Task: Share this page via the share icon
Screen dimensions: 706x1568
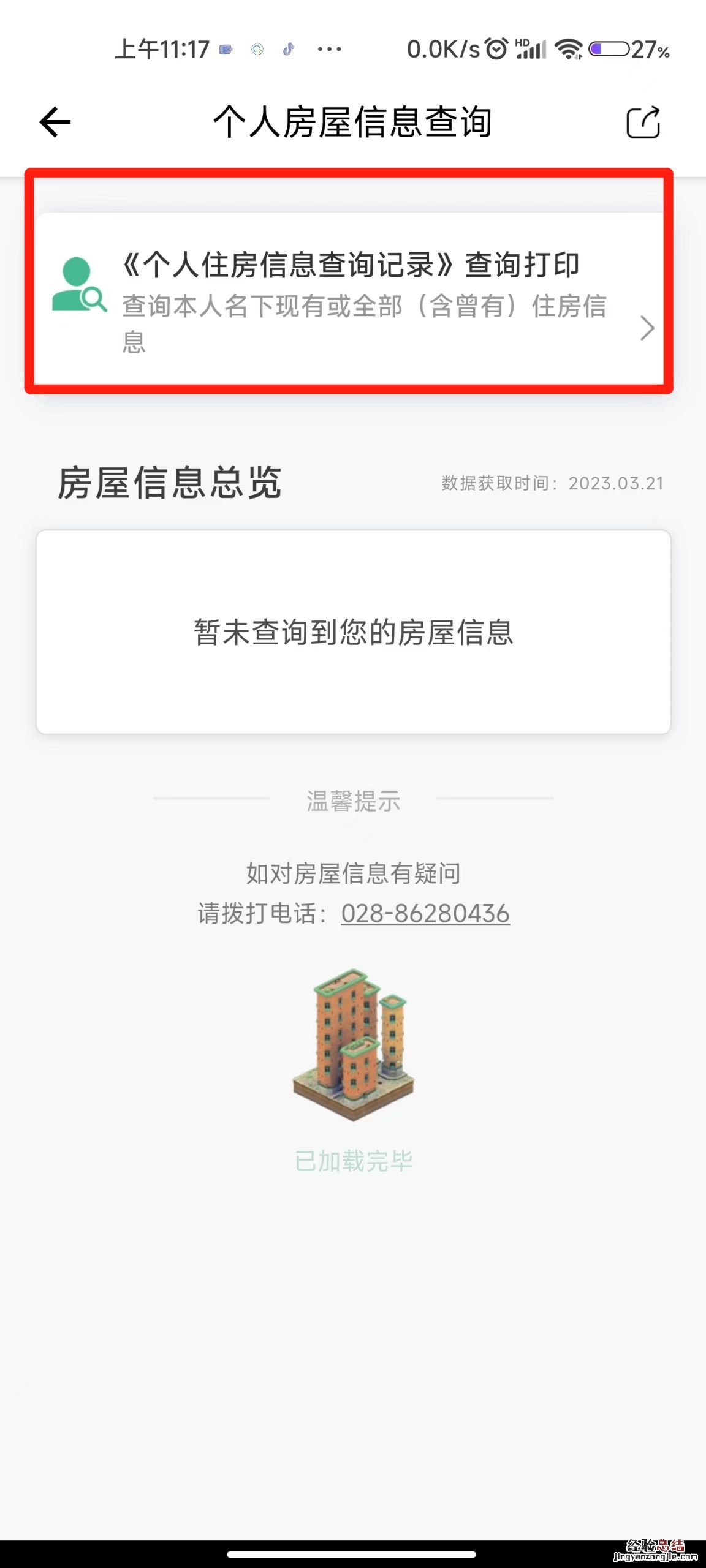Action: tap(643, 122)
